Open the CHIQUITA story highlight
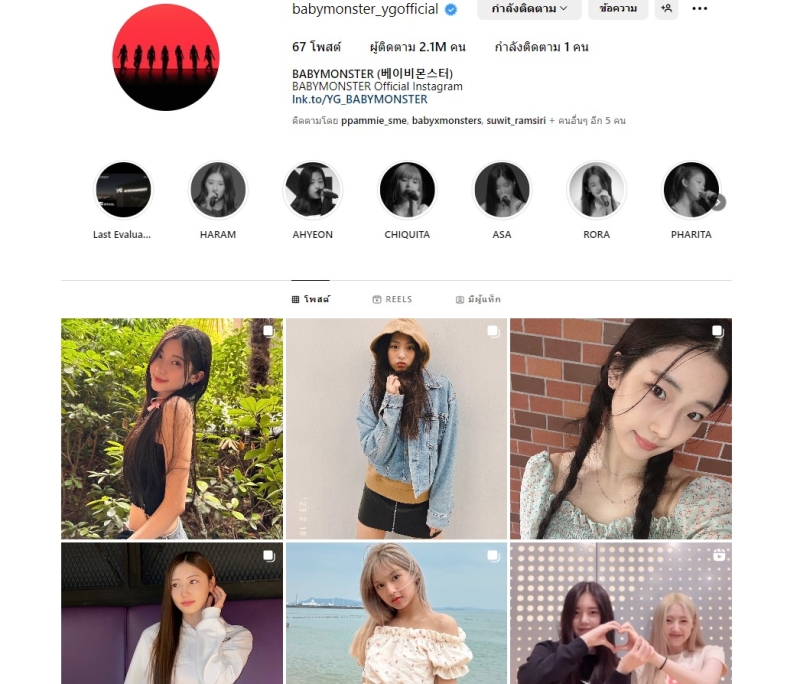 (407, 190)
